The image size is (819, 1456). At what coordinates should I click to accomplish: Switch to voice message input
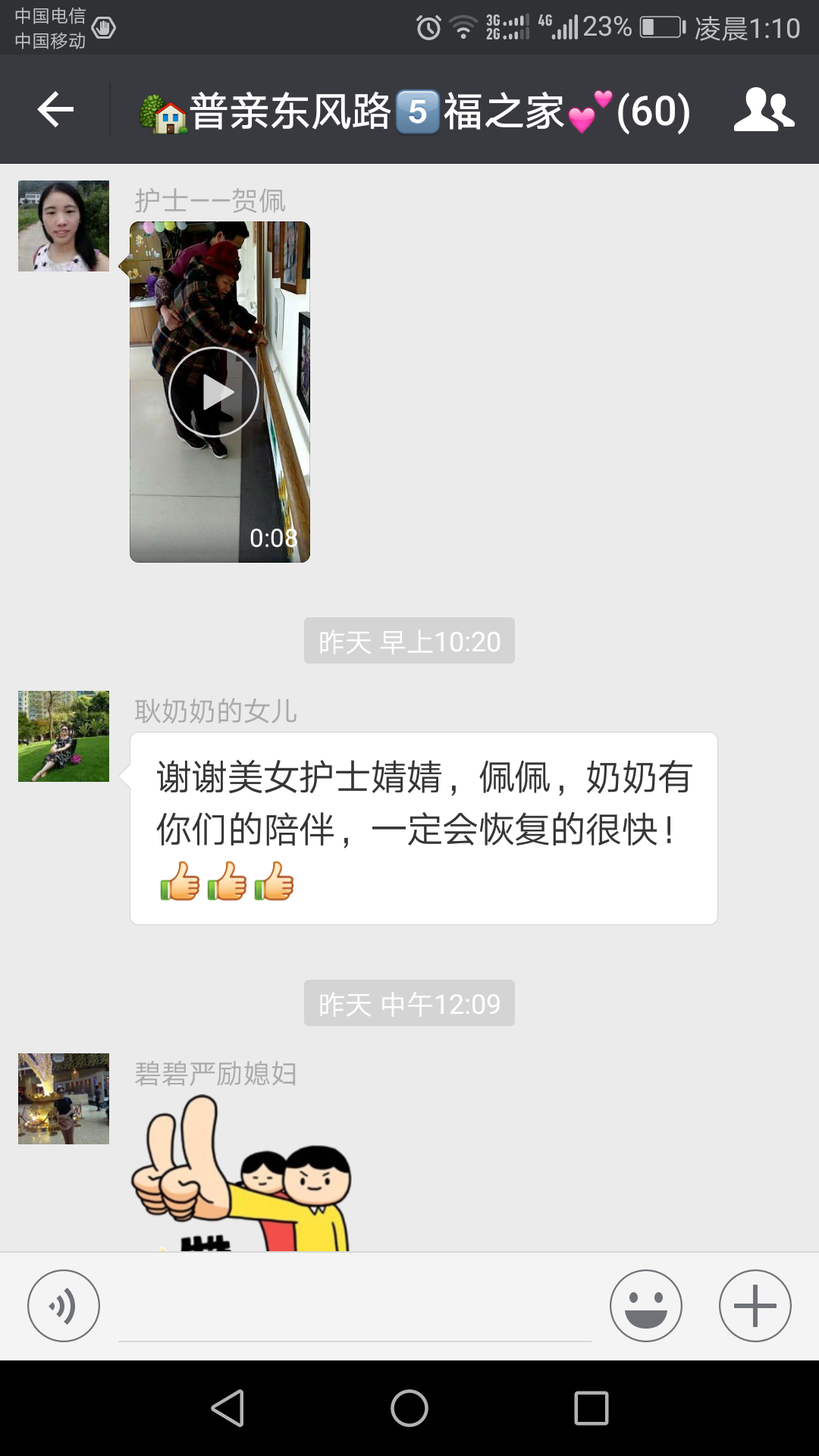pos(64,1306)
